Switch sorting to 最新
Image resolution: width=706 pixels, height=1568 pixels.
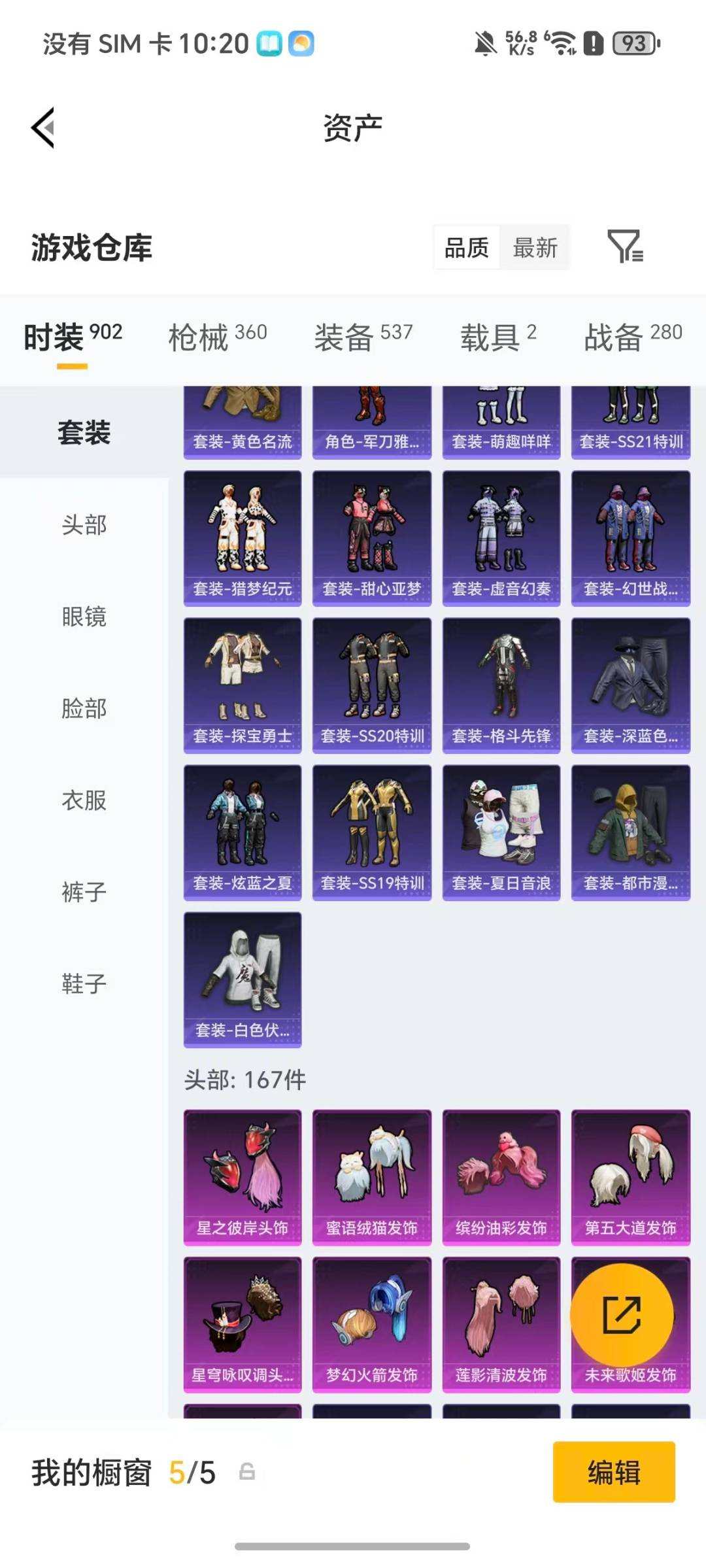535,247
